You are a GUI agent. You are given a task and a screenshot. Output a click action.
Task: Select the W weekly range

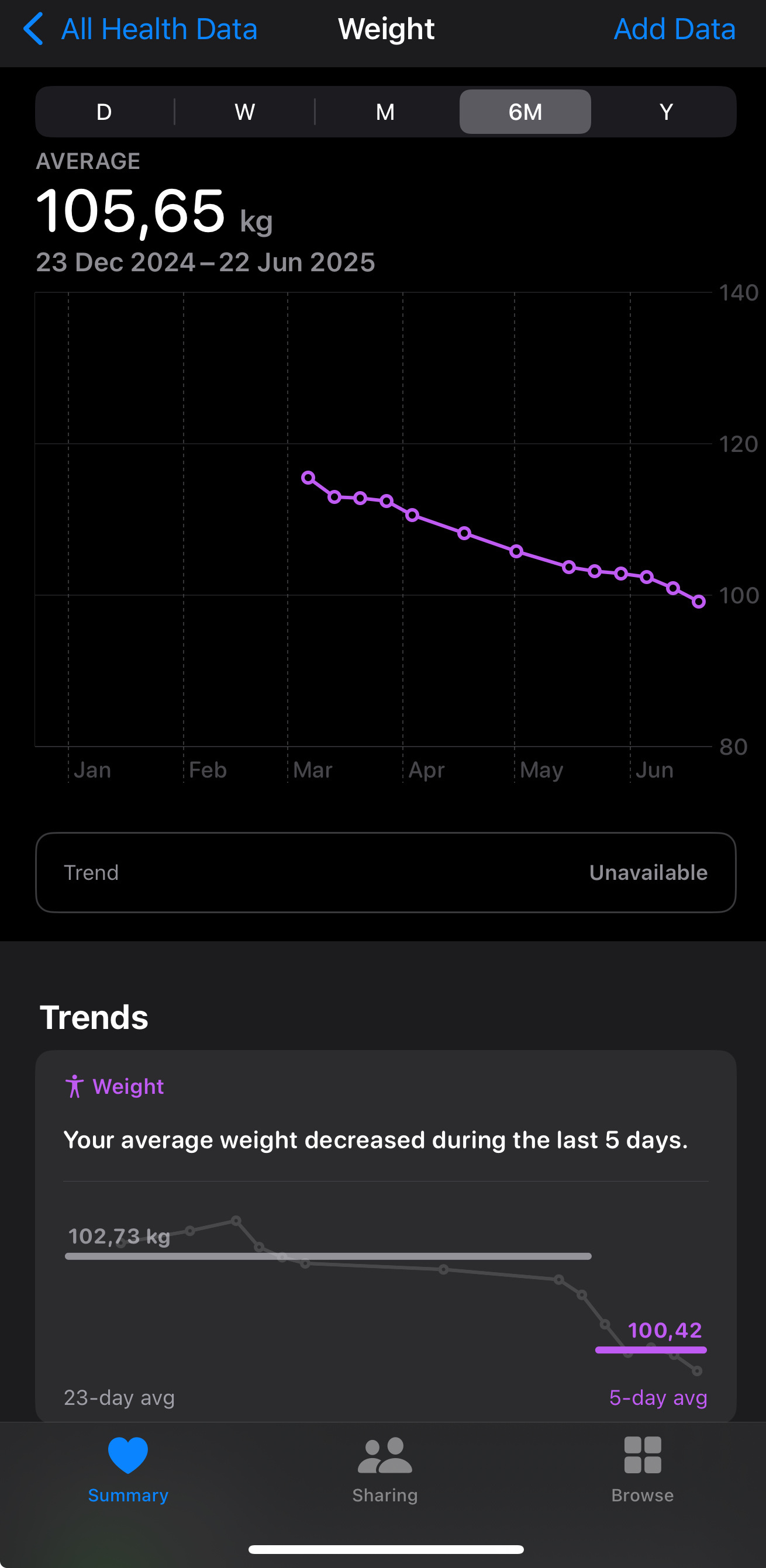point(245,112)
